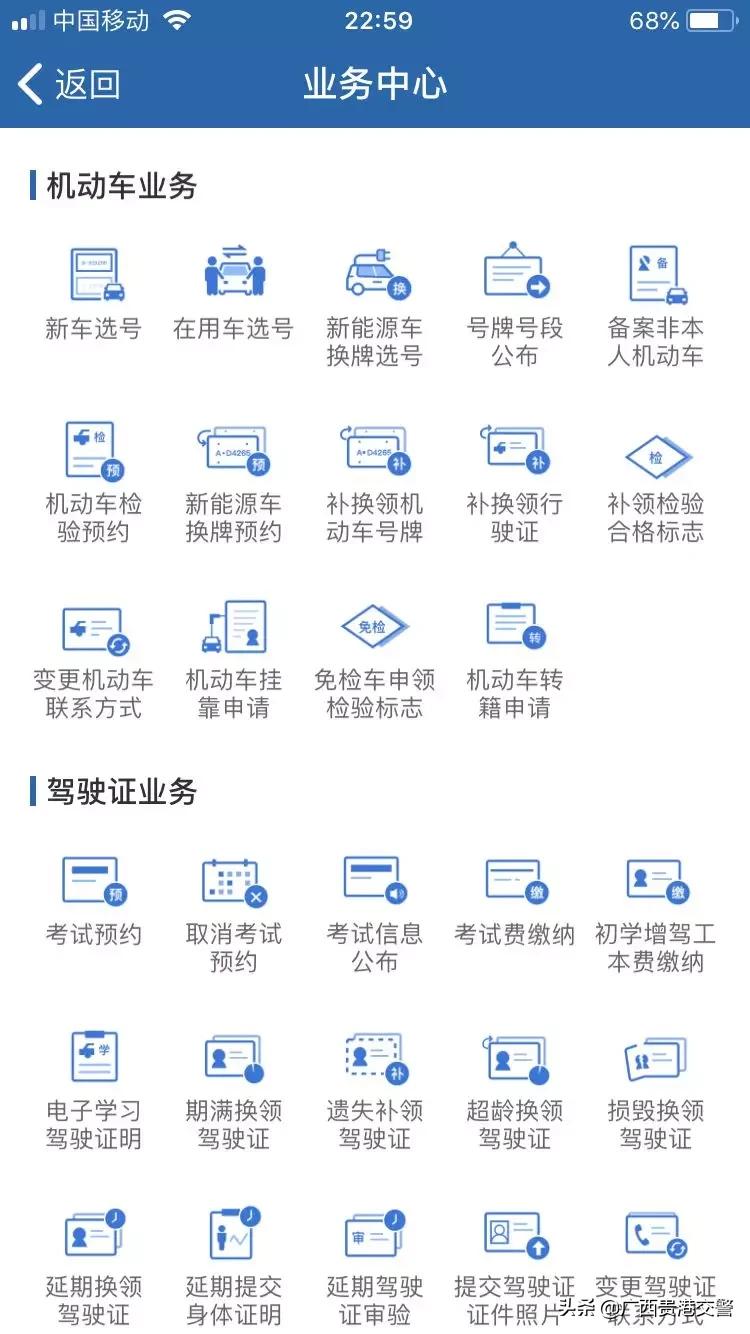This screenshot has width=750, height=1334.
Task: Open 机动车转籍申请 transfer service
Action: coord(515,627)
